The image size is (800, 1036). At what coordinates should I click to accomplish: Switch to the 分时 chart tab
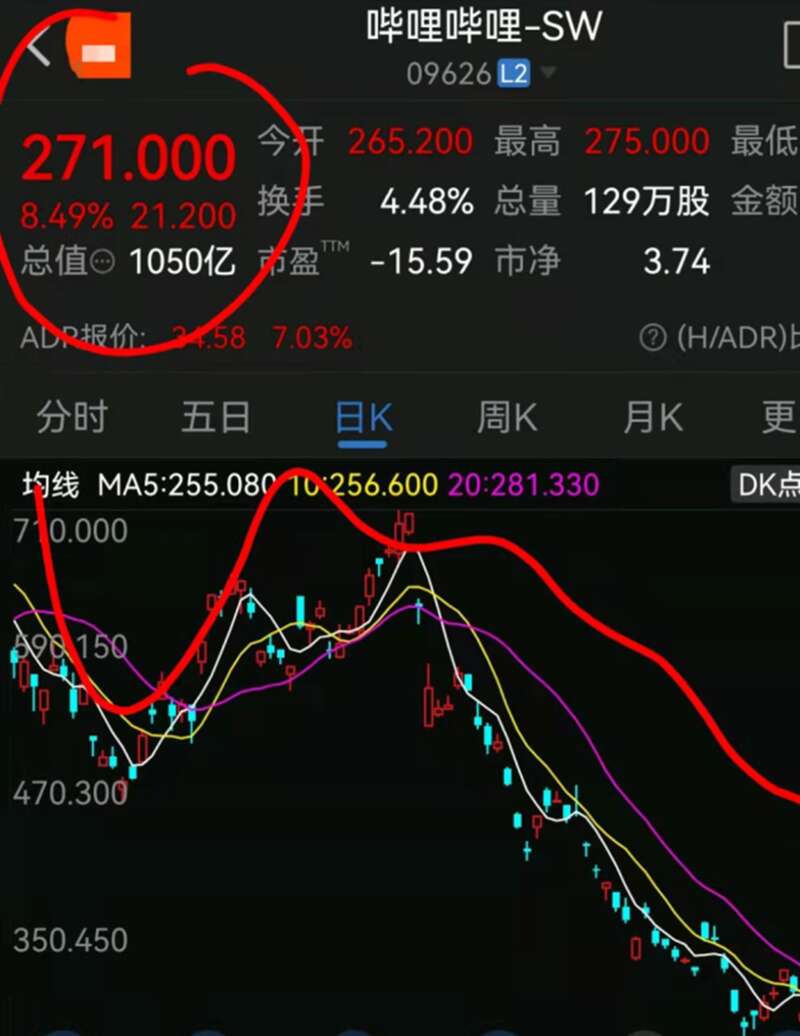(x=71, y=417)
